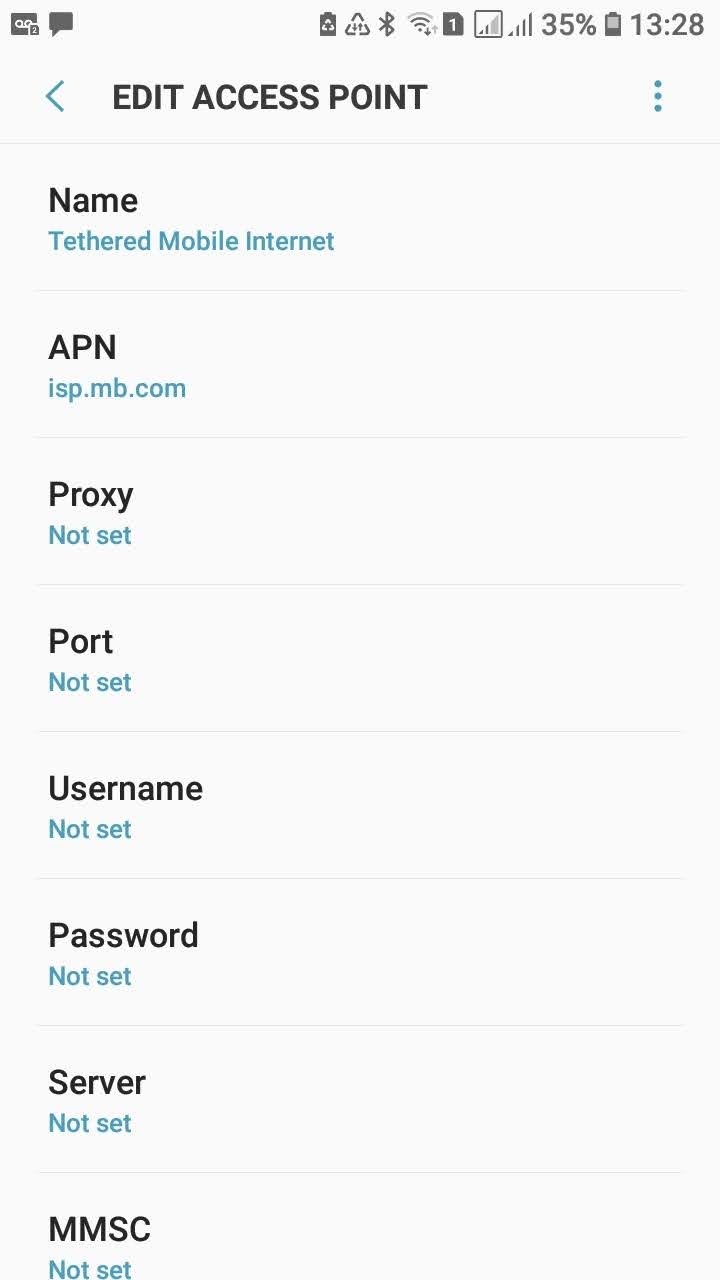Image resolution: width=720 pixels, height=1280 pixels.
Task: Open the Port setting
Action: pyautogui.click(x=360, y=660)
